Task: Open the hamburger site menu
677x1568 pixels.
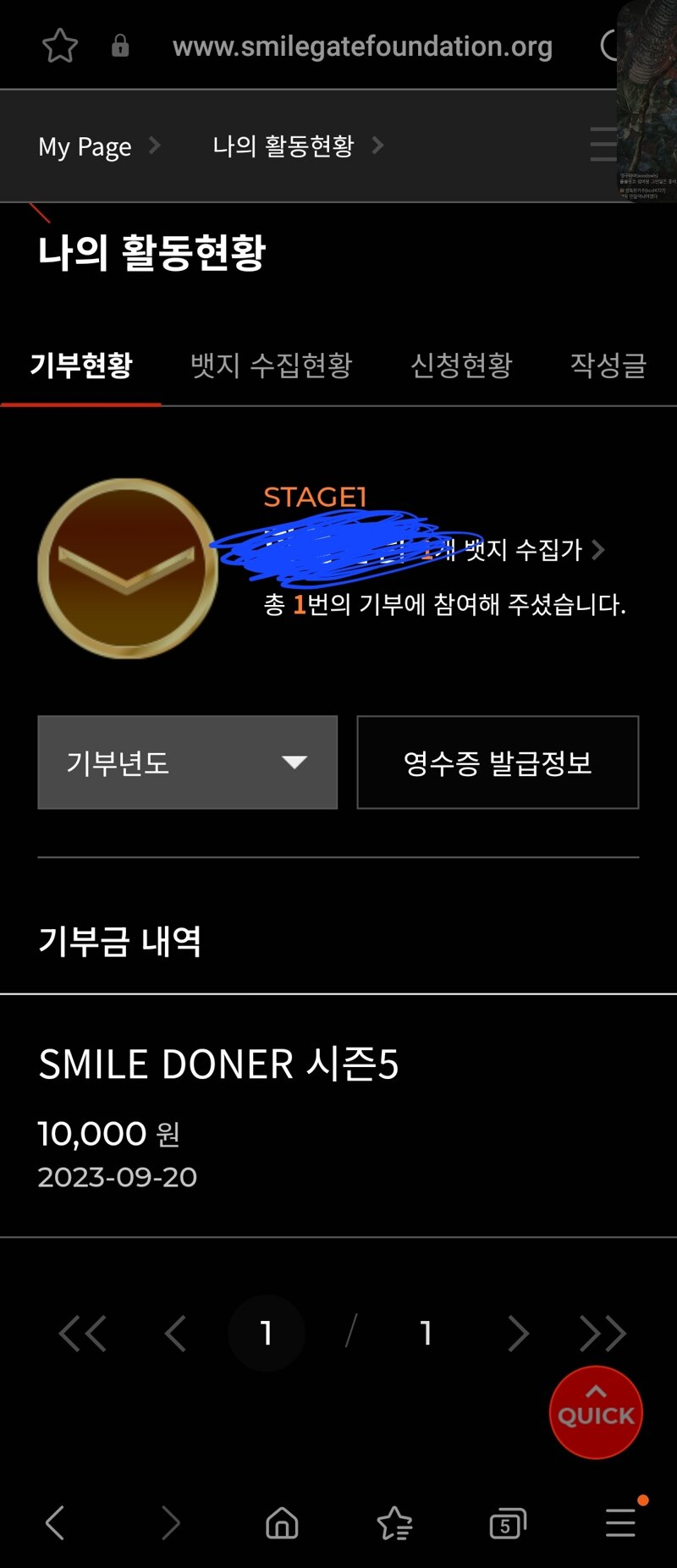Action: [x=603, y=145]
